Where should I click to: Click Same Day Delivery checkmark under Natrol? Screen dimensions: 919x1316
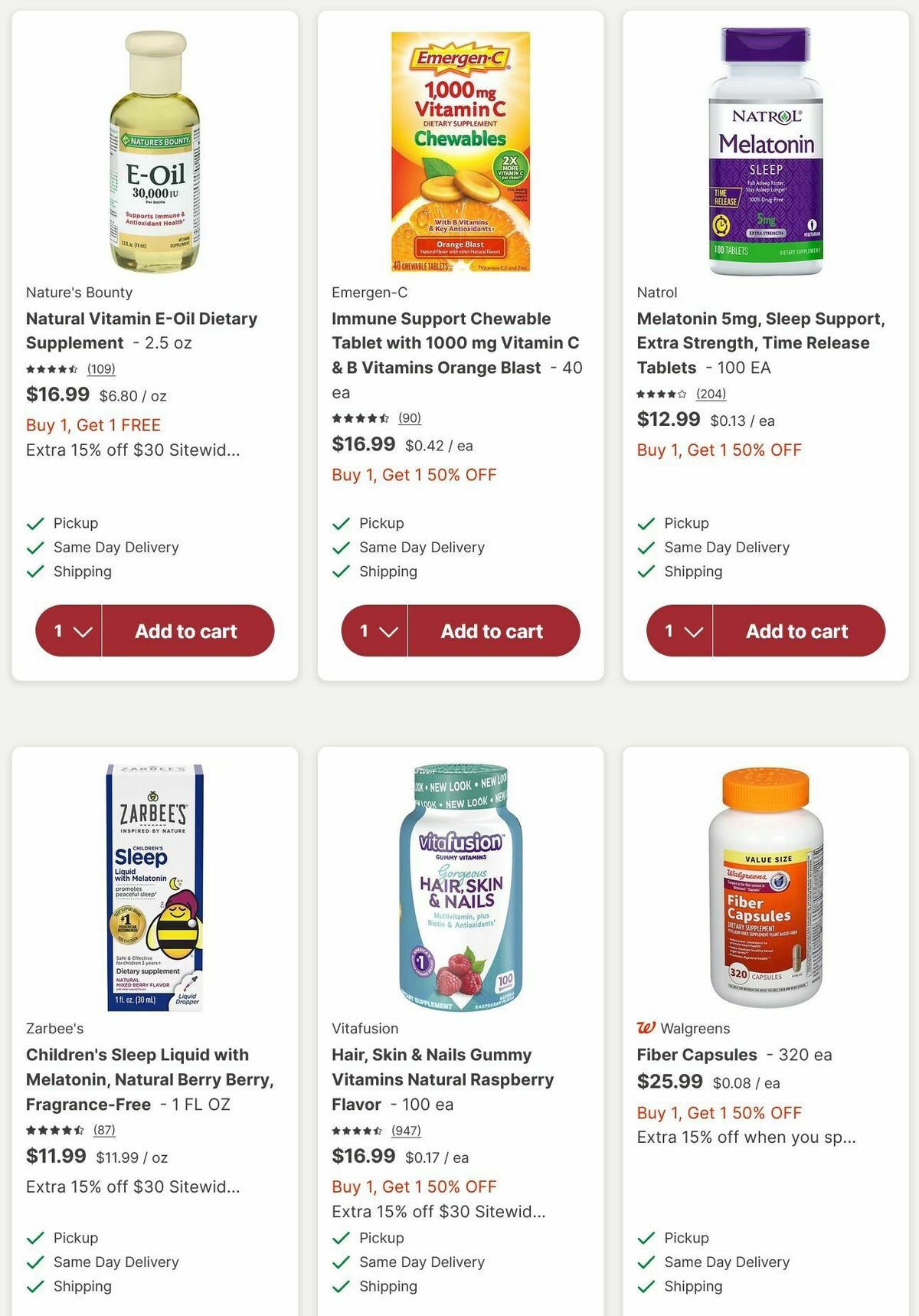(x=646, y=547)
